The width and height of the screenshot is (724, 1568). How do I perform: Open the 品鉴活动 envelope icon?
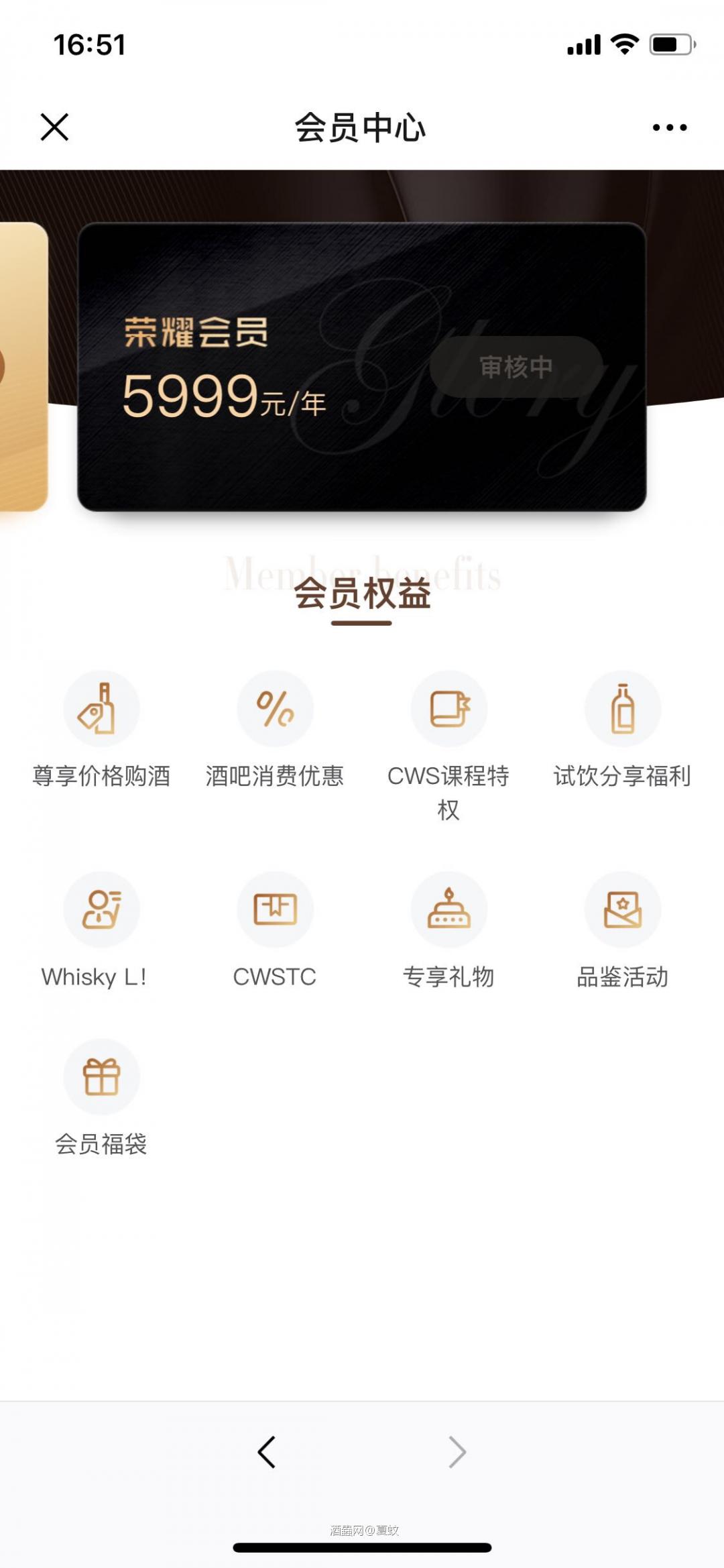pyautogui.click(x=623, y=909)
